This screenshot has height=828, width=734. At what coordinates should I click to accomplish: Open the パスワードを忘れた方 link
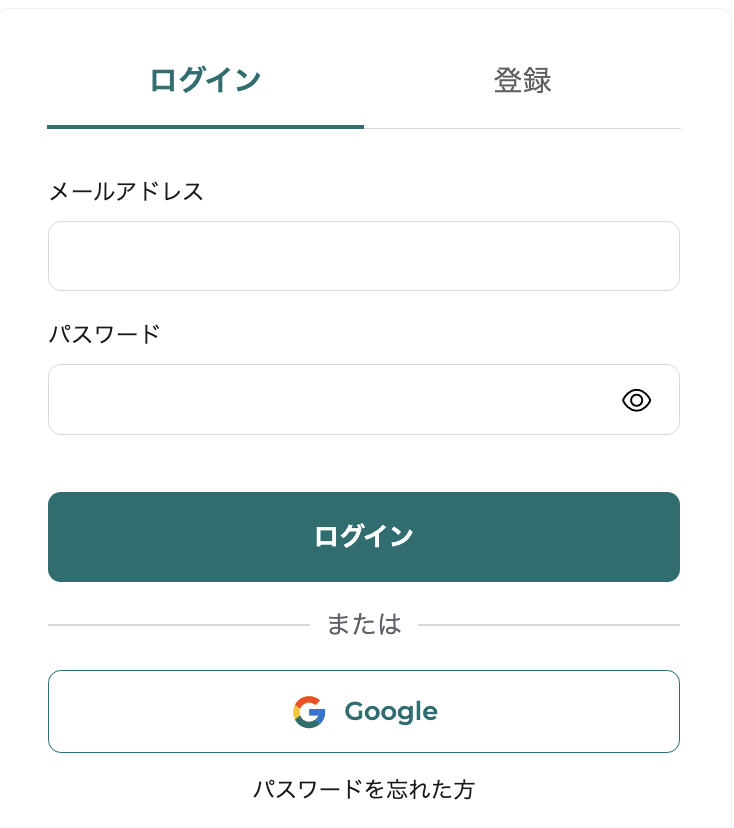pyautogui.click(x=363, y=790)
